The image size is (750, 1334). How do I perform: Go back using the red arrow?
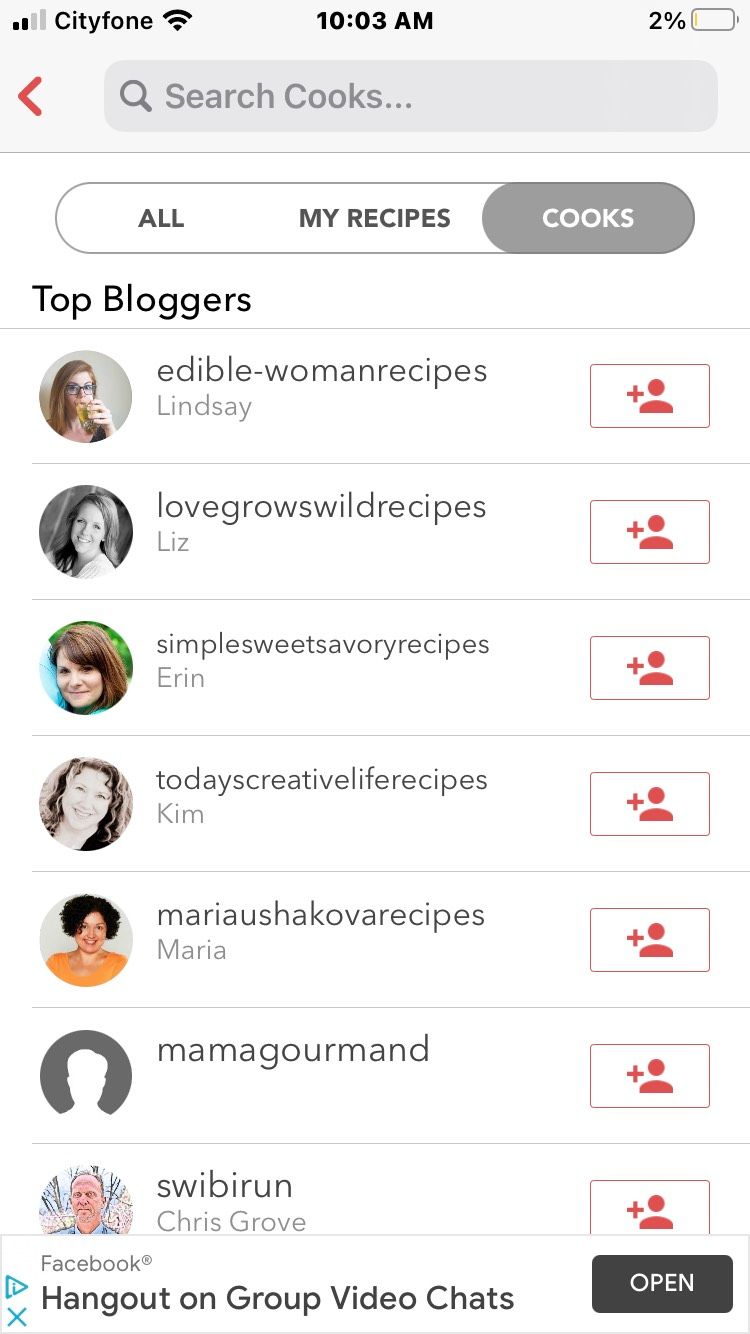[x=31, y=97]
